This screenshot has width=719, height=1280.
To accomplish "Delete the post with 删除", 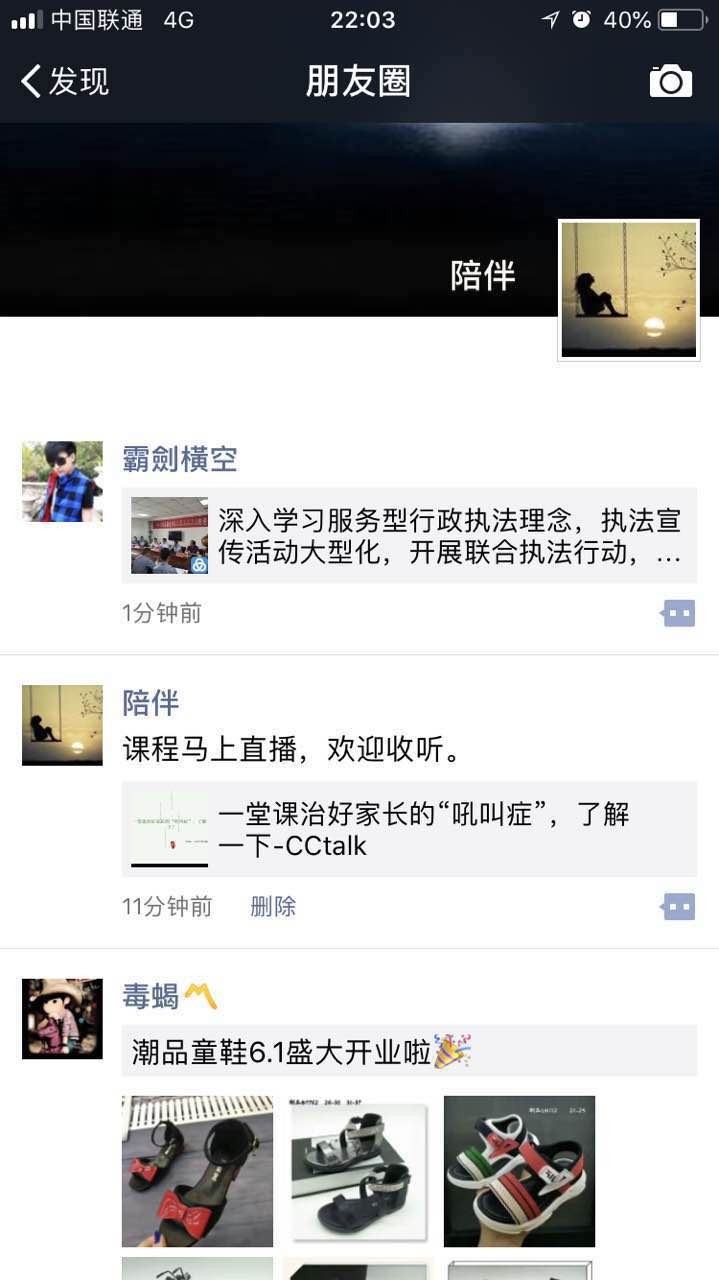I will (273, 907).
